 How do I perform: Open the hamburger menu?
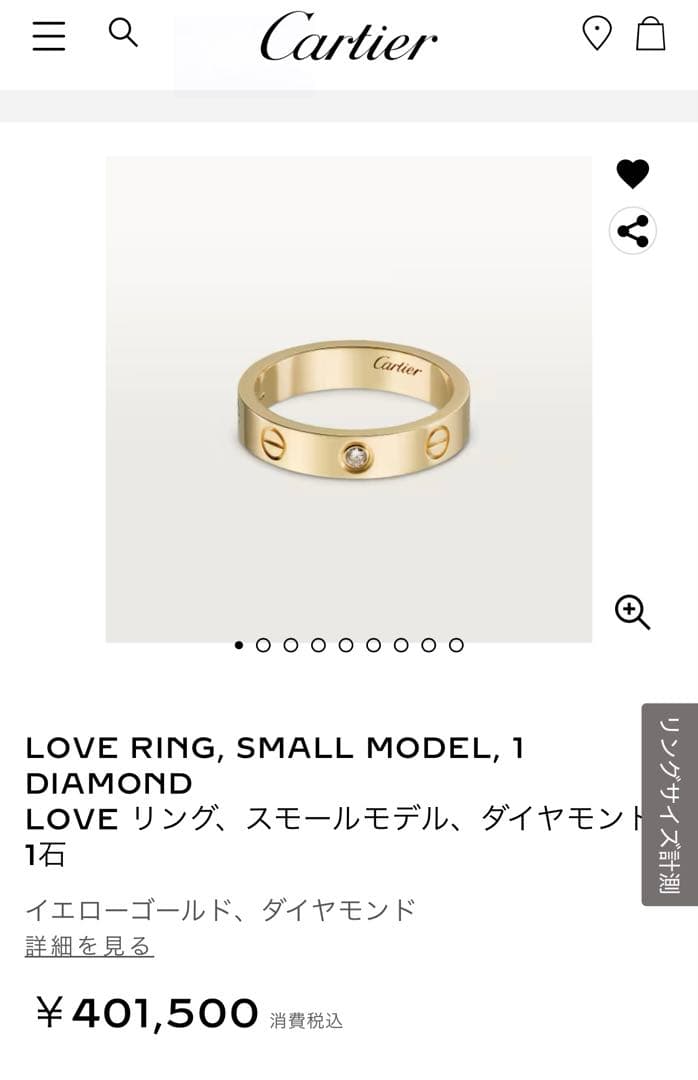[49, 35]
